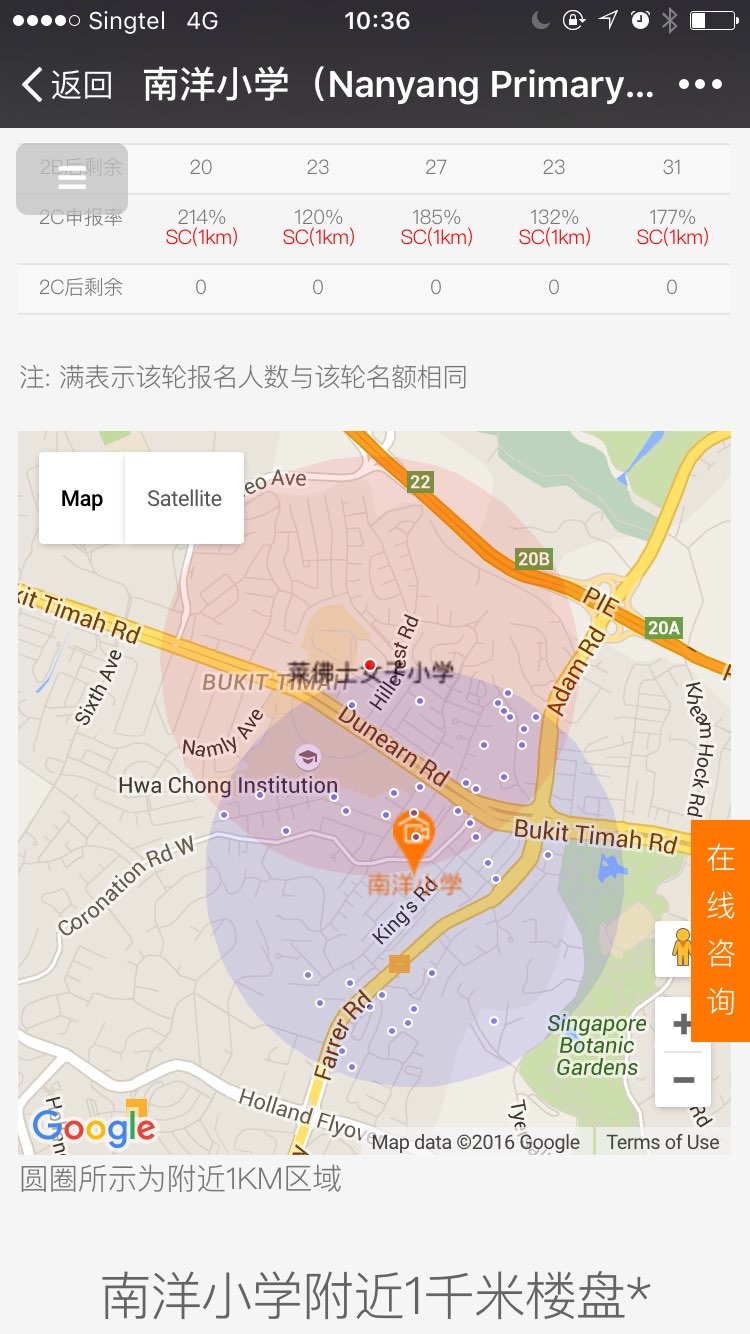Open the three-dot overflow menu
The height and width of the screenshot is (1334, 750).
(x=700, y=85)
